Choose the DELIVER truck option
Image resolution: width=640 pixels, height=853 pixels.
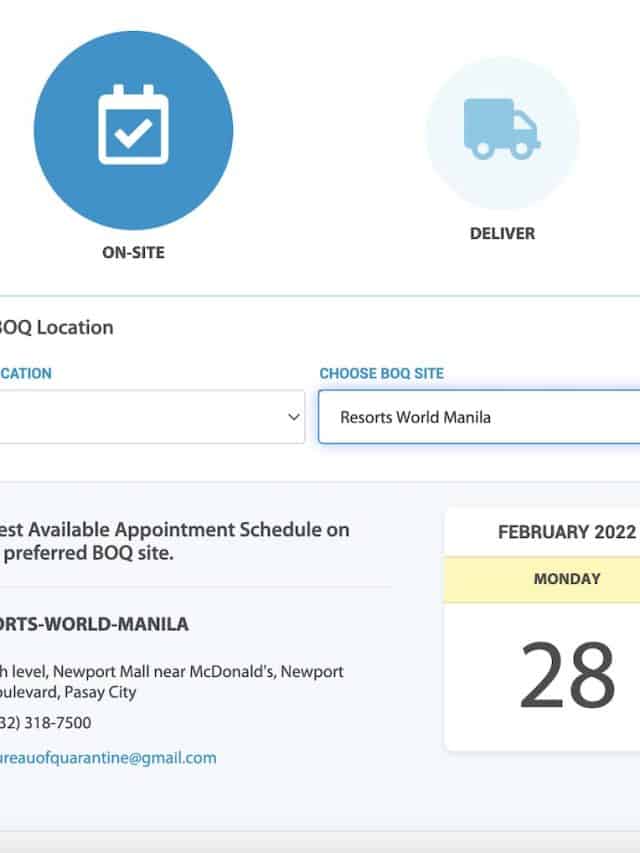(502, 132)
